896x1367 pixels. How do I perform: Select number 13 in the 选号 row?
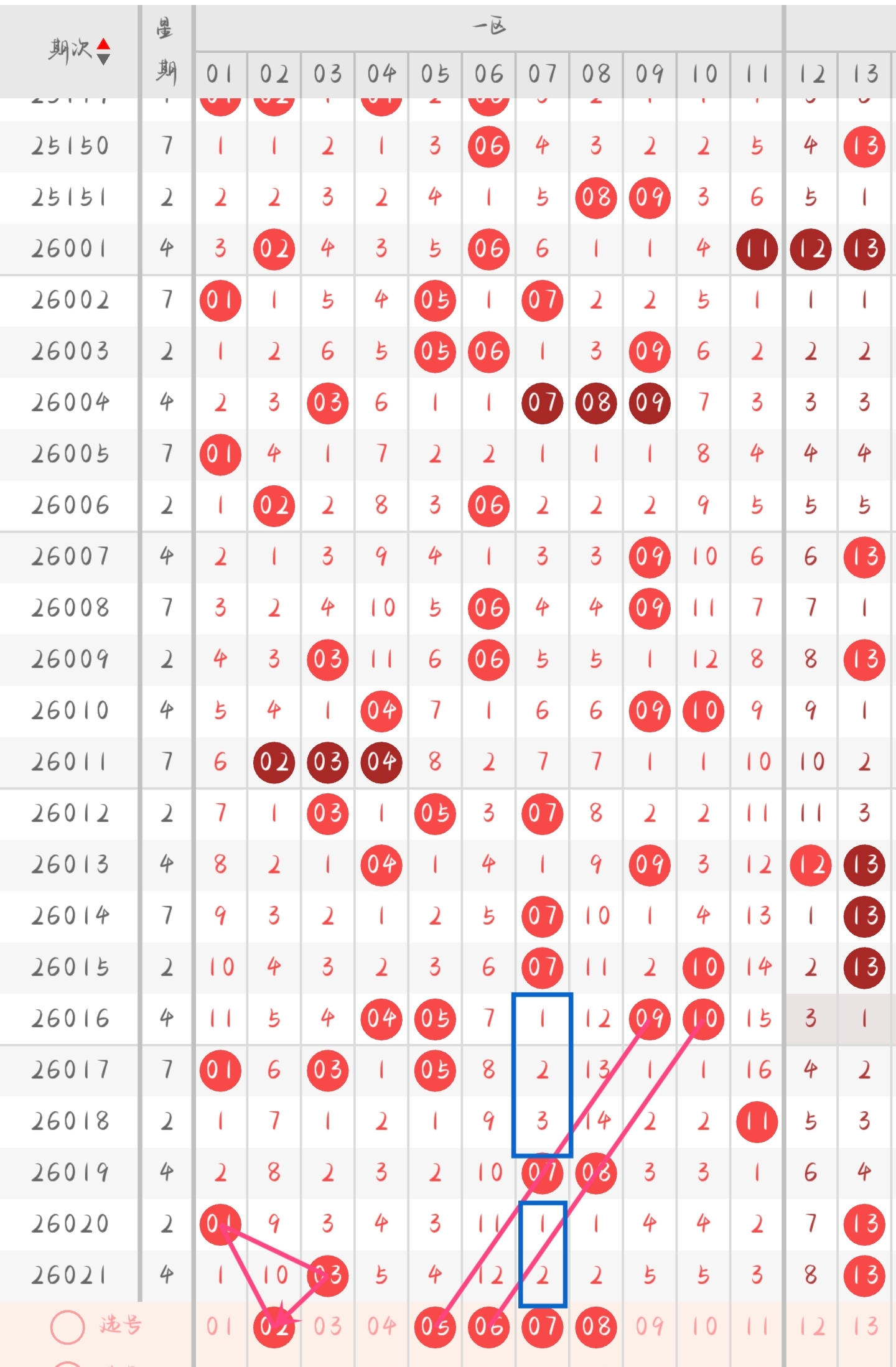point(864,1327)
